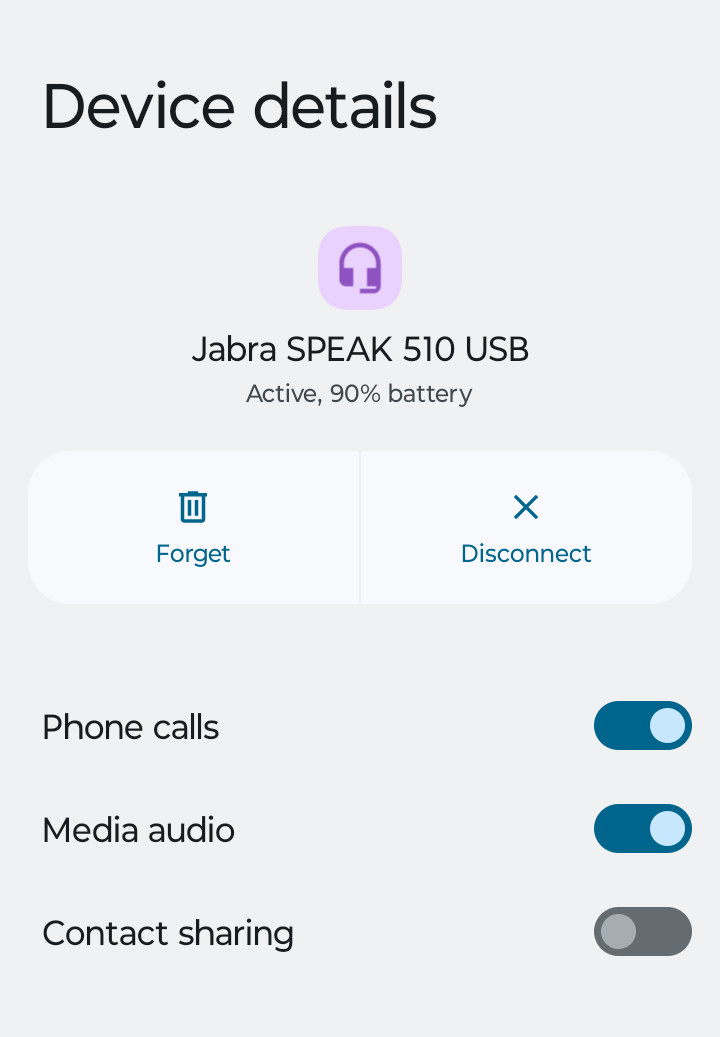Enable Contact sharing
Screen dimensions: 720x1037
pyautogui.click(x=642, y=932)
